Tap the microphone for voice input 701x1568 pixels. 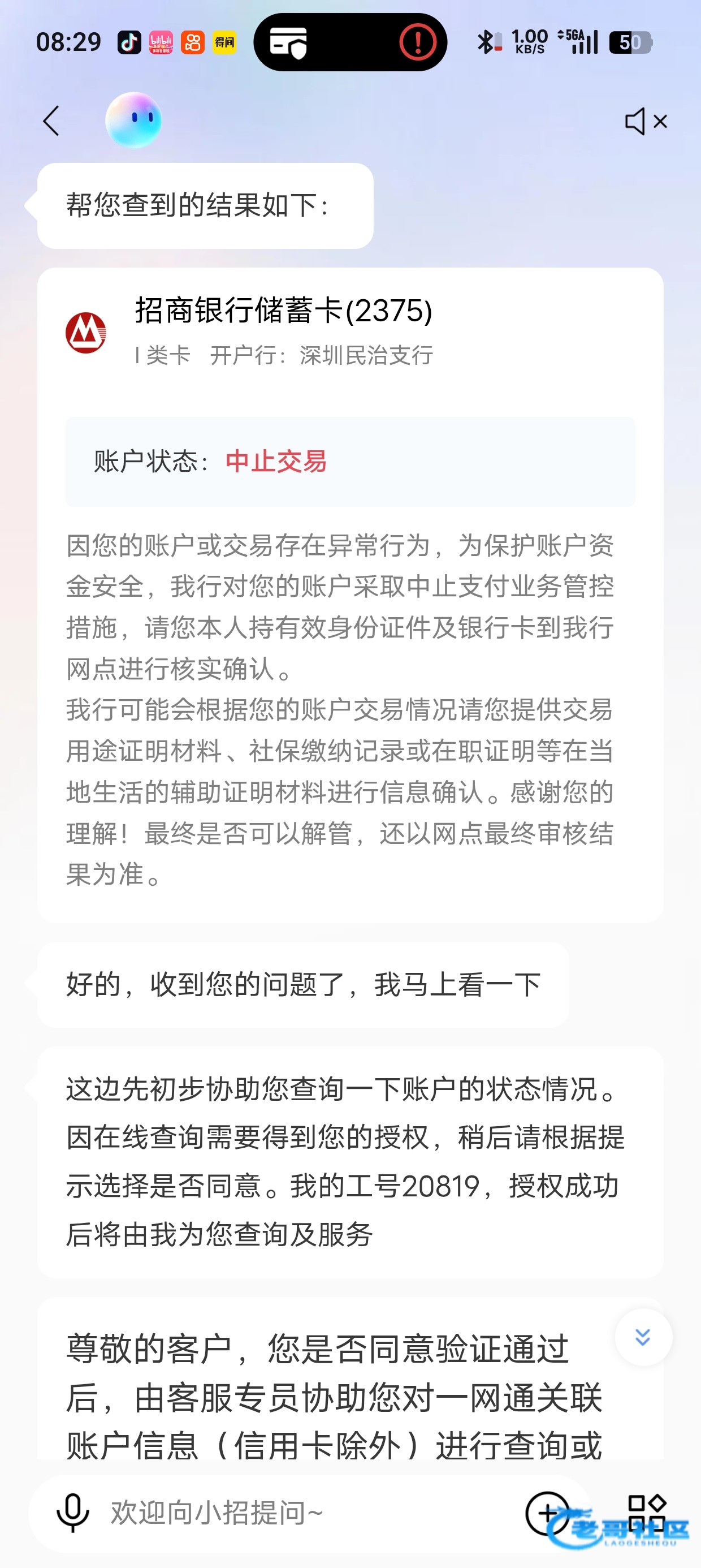72,1512
